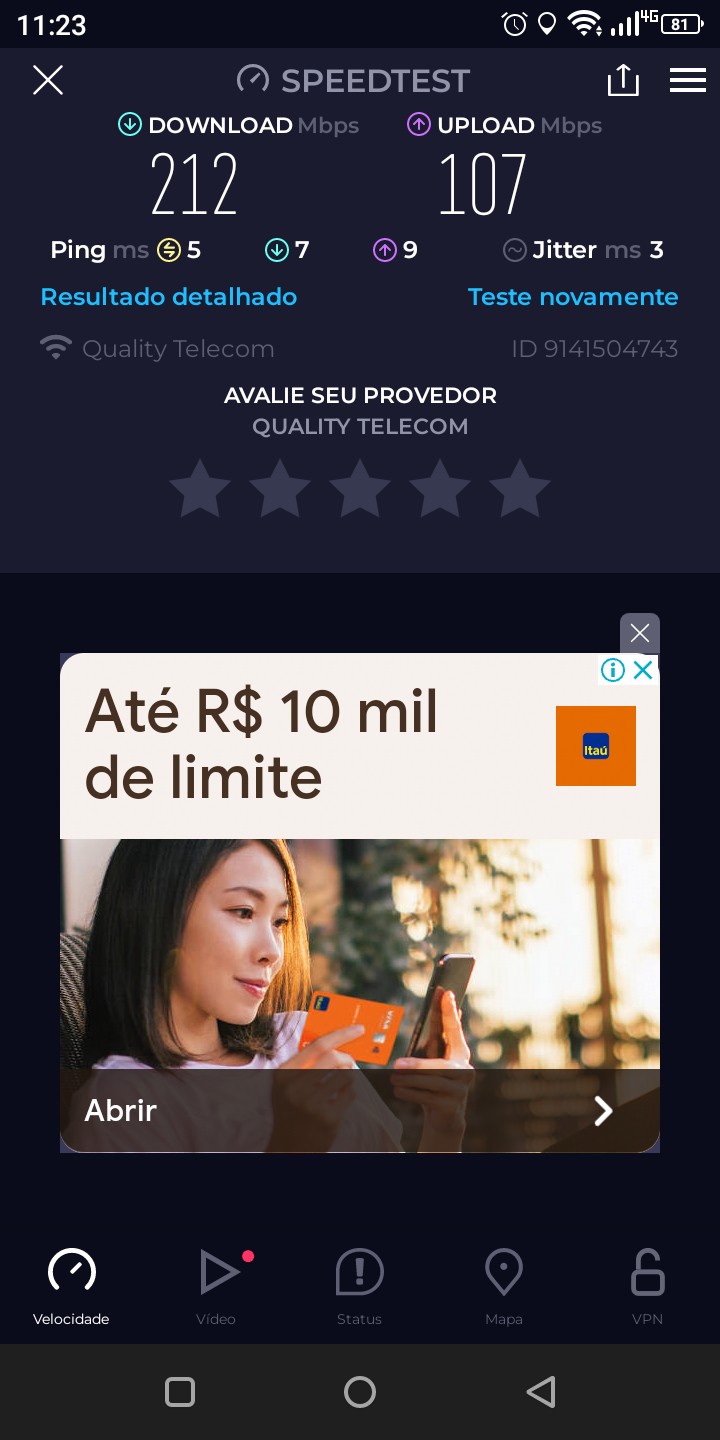This screenshot has height=1440, width=720.
Task: Go back with system back button
Action: pos(540,1392)
